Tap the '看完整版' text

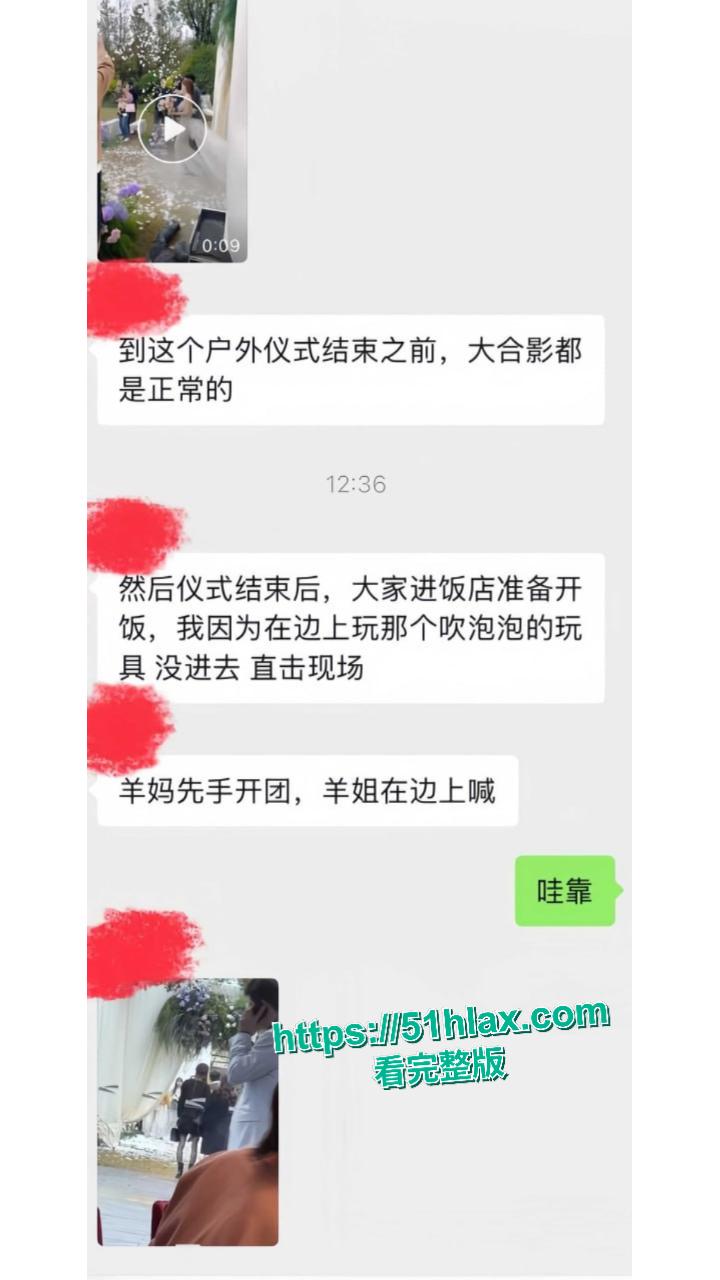tap(440, 1071)
